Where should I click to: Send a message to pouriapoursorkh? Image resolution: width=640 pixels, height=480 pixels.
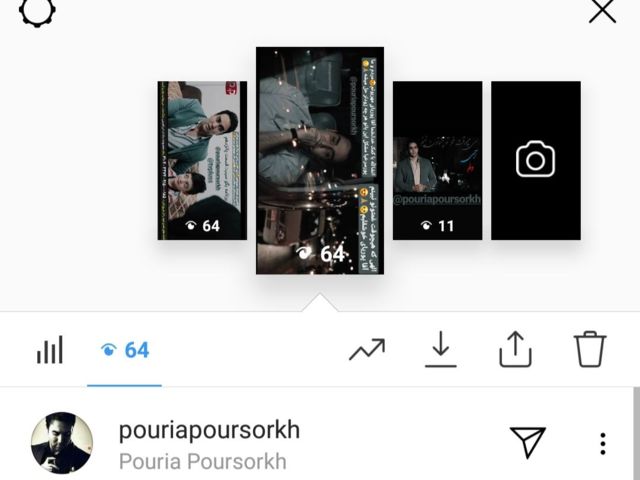tap(527, 442)
